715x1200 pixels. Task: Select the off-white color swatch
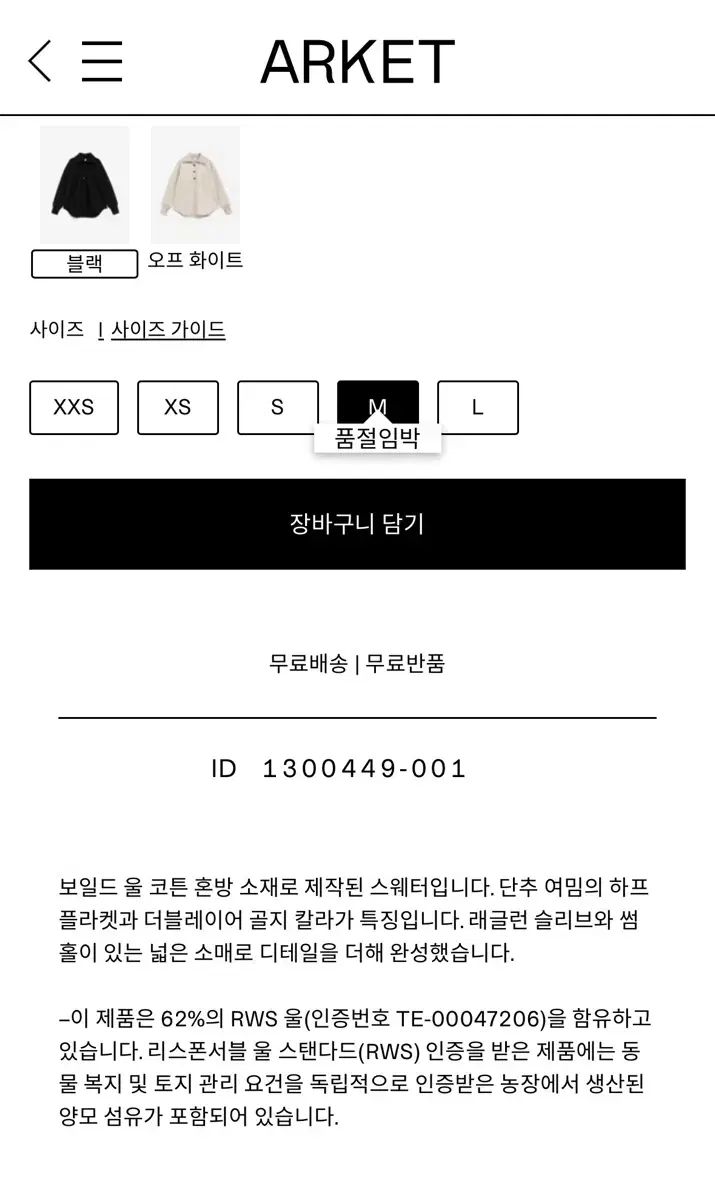(x=195, y=184)
